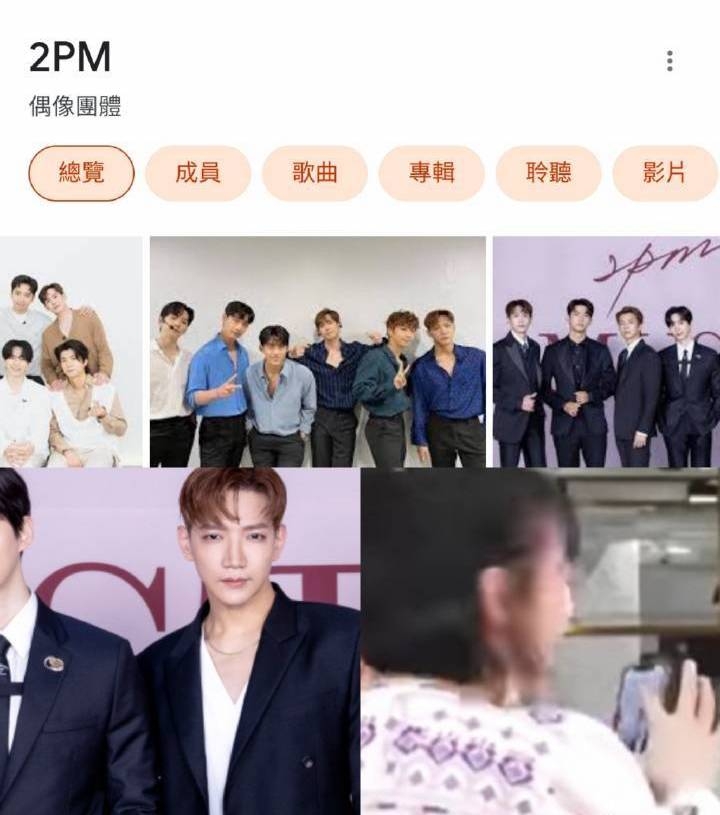Open the group photo on white couch
This screenshot has width=720, height=815.
(70, 351)
